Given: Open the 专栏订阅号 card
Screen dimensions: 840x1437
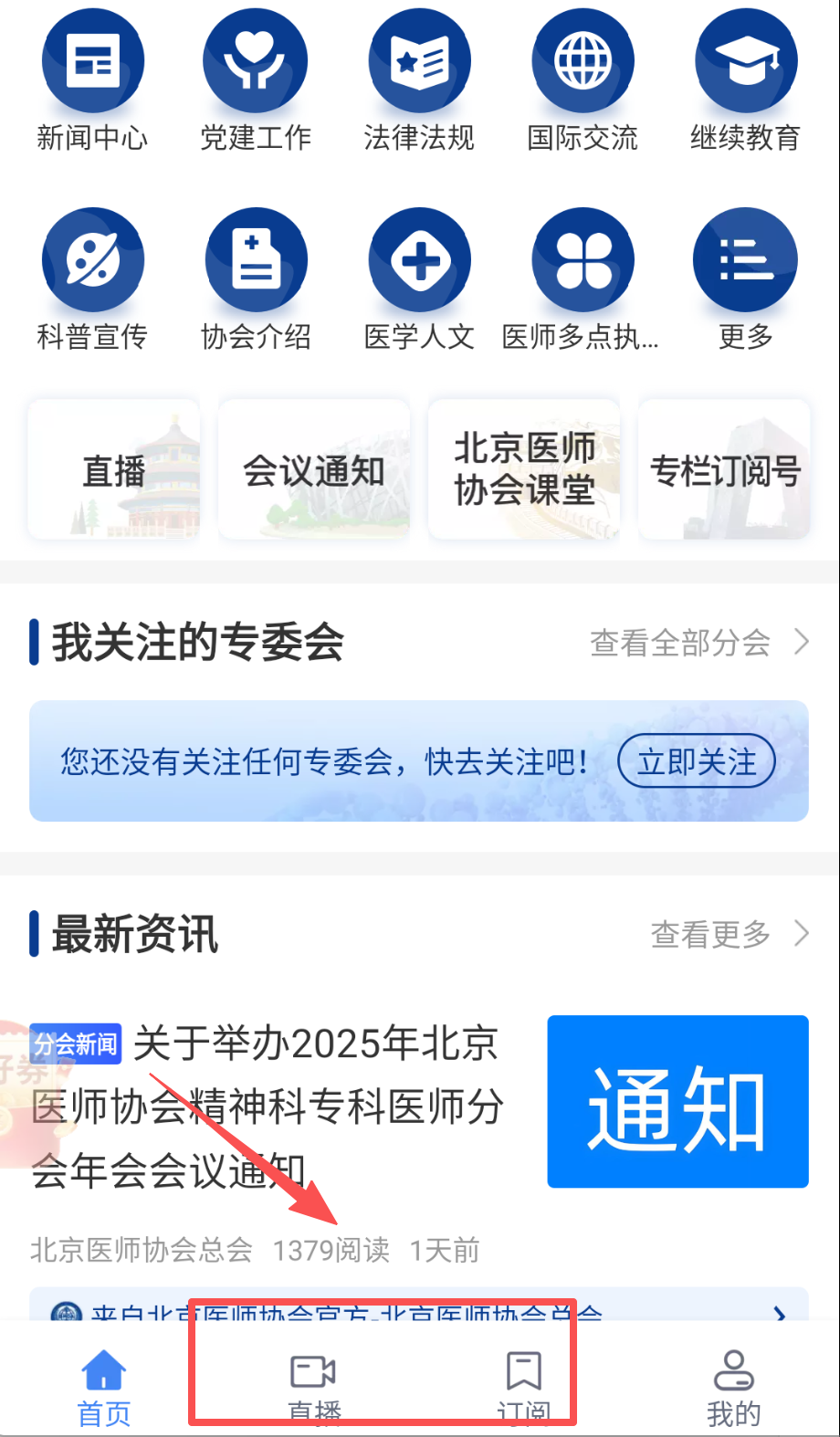Looking at the screenshot, I should pyautogui.click(x=725, y=470).
